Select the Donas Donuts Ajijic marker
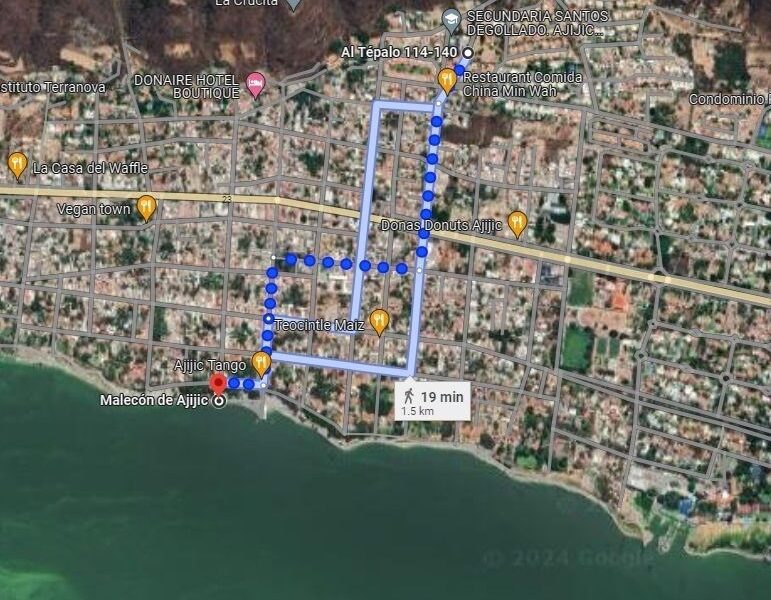Screen dimensions: 771x600 tap(517, 222)
